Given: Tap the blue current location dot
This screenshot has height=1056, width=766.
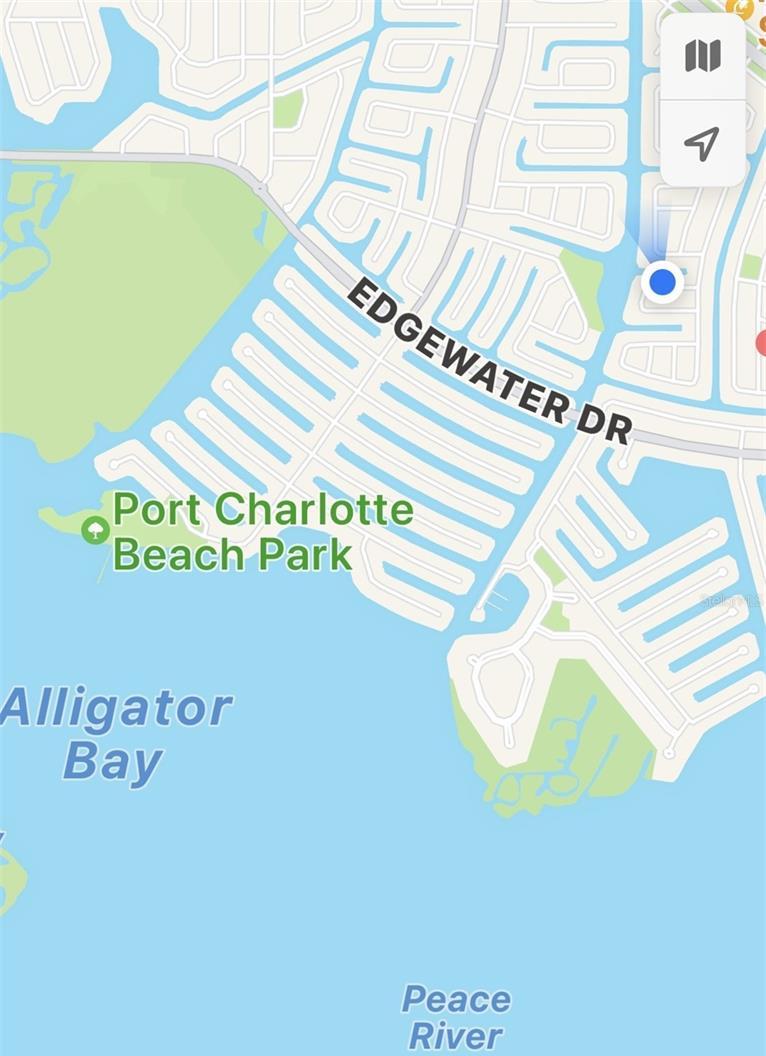Looking at the screenshot, I should pyautogui.click(x=661, y=282).
